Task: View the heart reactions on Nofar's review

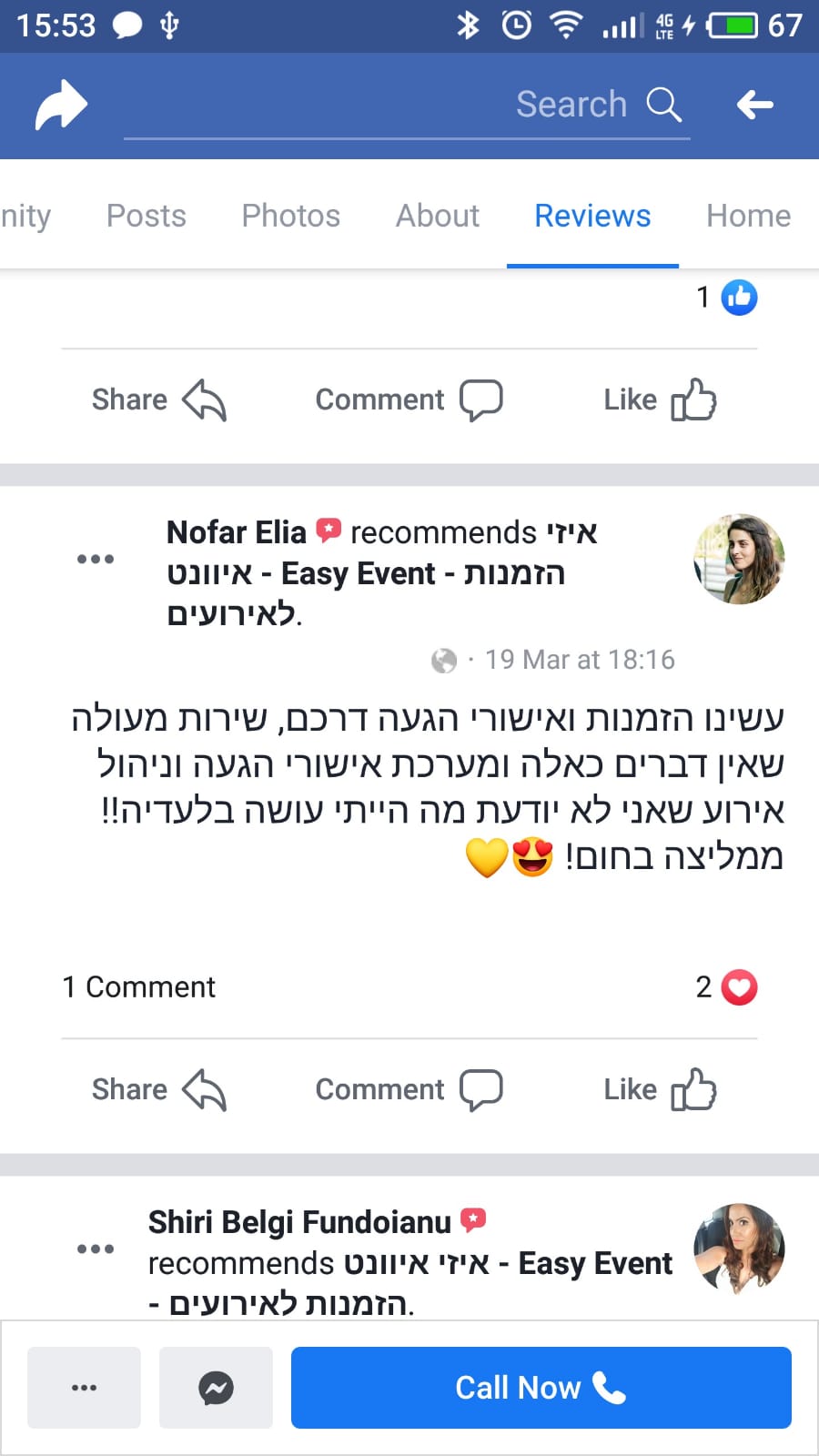Action: 727,986
